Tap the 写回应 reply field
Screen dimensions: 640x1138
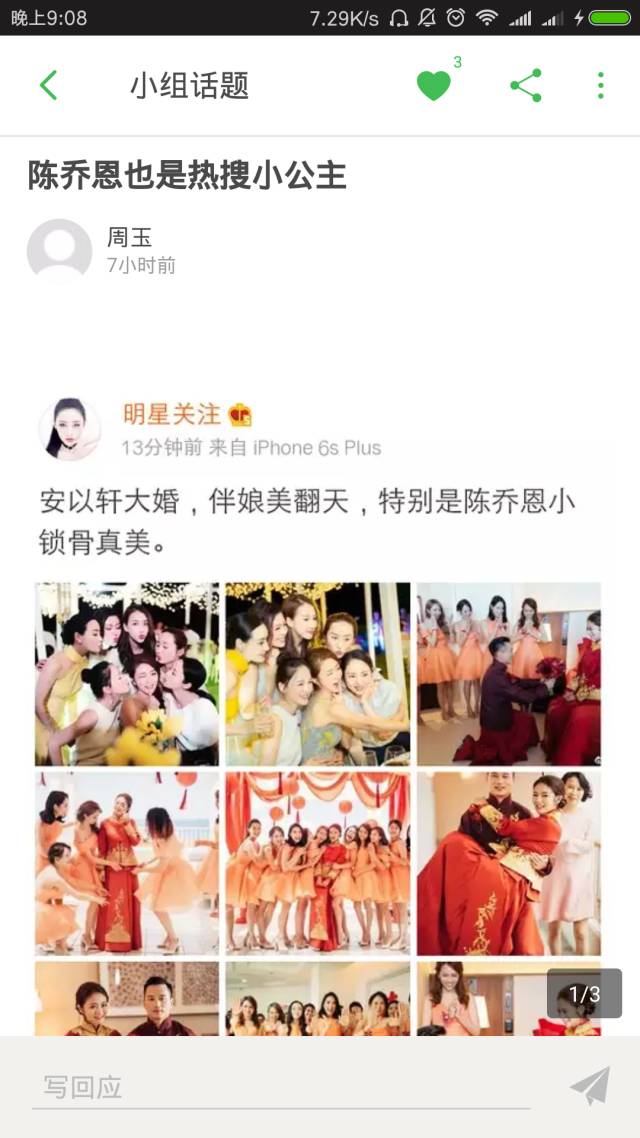coord(280,1087)
